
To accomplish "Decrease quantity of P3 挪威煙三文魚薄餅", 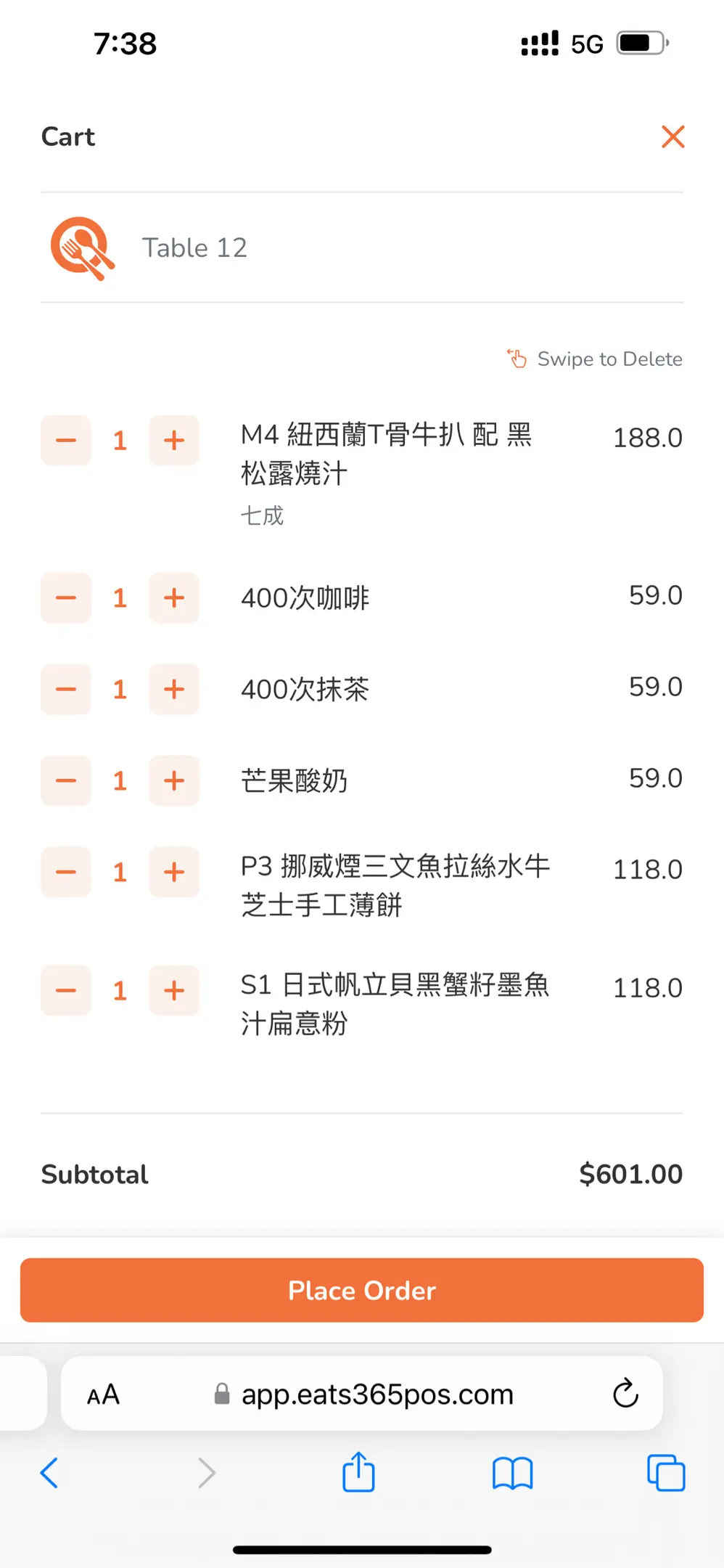I will pyautogui.click(x=66, y=872).
